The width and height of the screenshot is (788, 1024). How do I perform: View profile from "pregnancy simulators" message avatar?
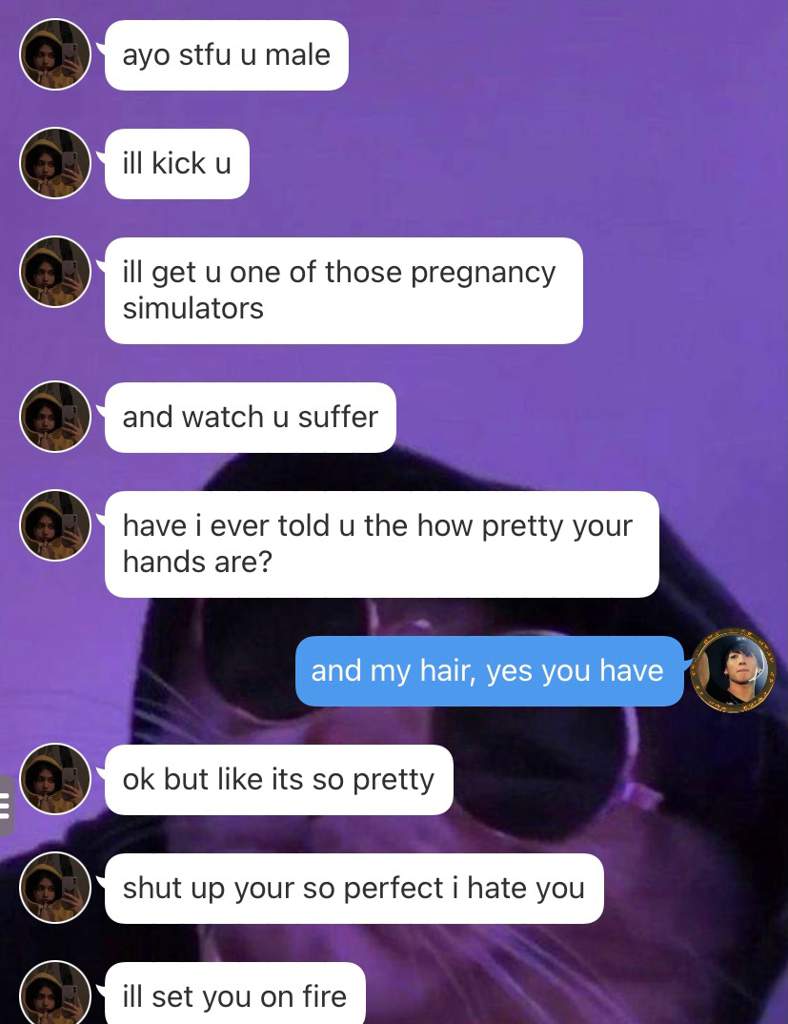[x=55, y=272]
